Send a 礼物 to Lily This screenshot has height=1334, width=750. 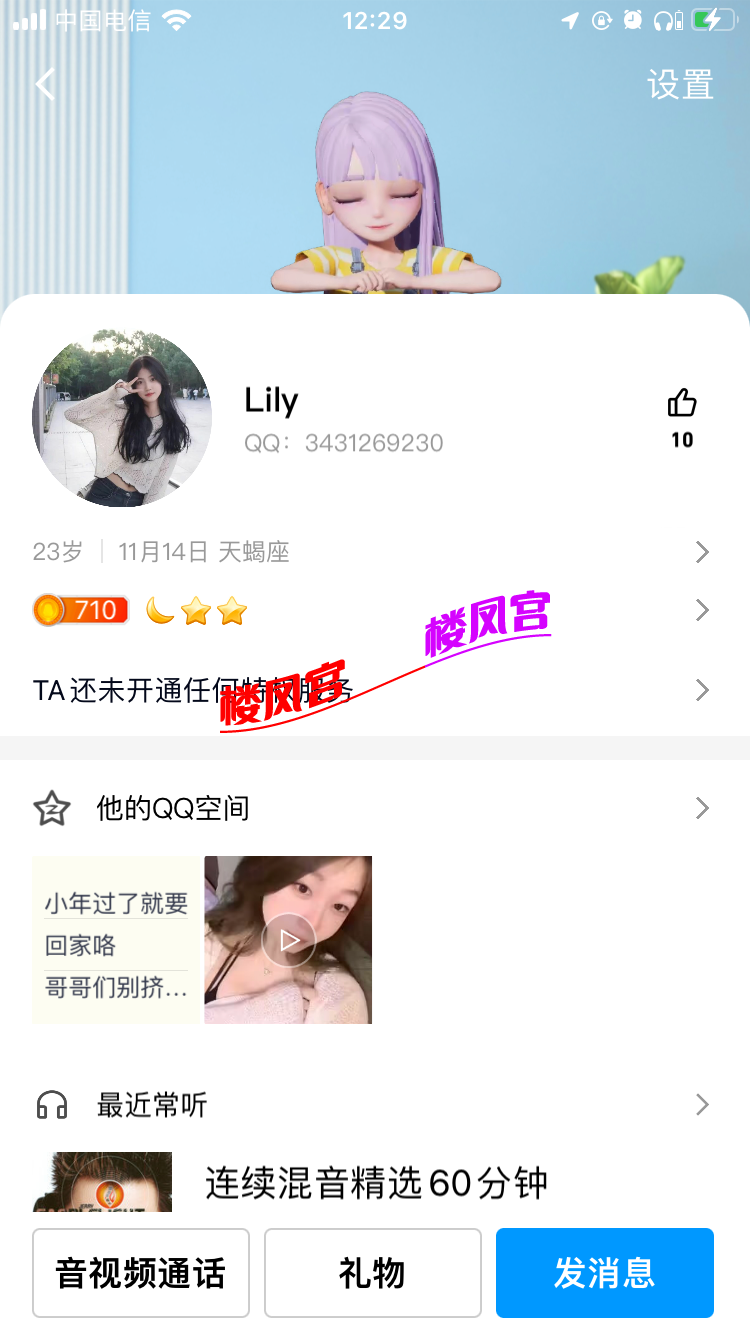[x=373, y=1273]
